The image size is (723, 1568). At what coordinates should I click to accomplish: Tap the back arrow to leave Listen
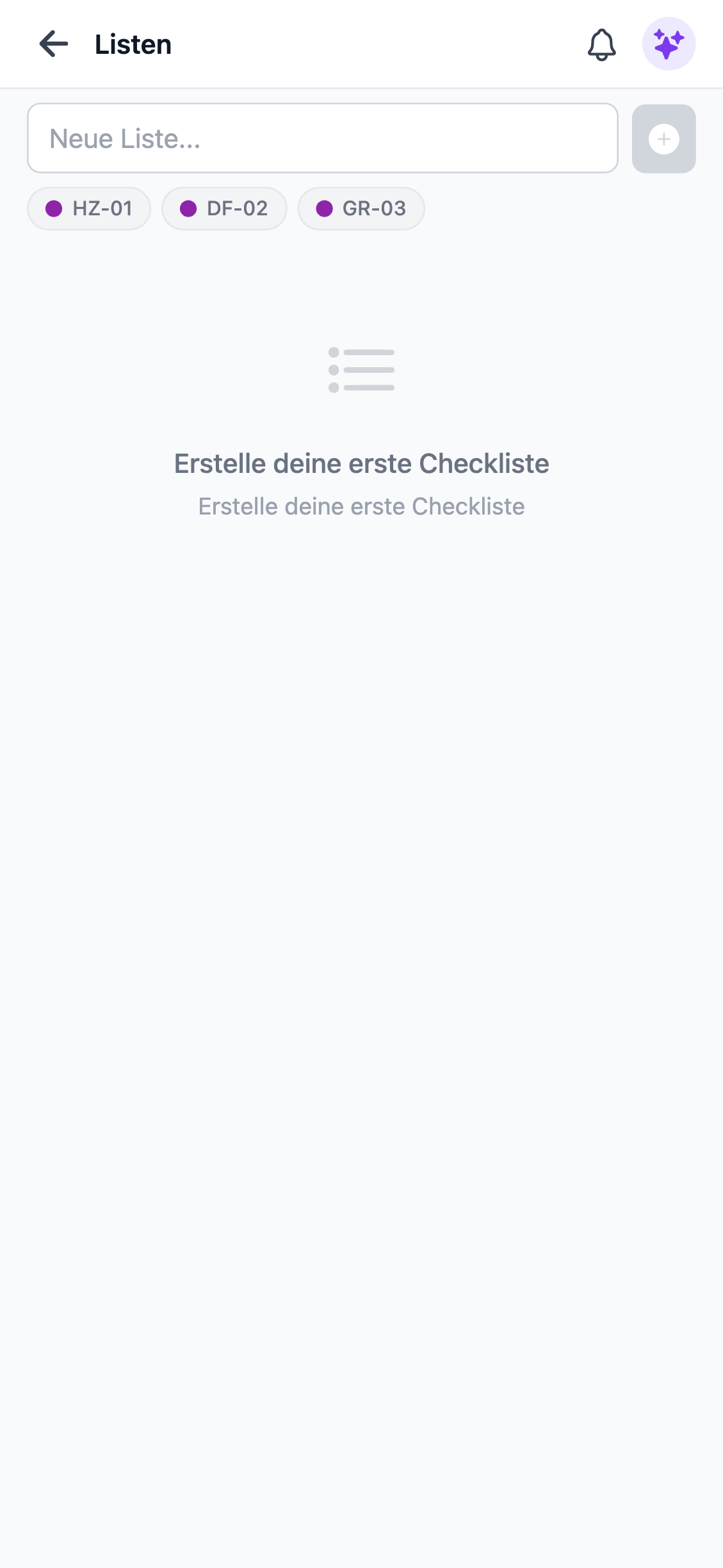pos(54,44)
